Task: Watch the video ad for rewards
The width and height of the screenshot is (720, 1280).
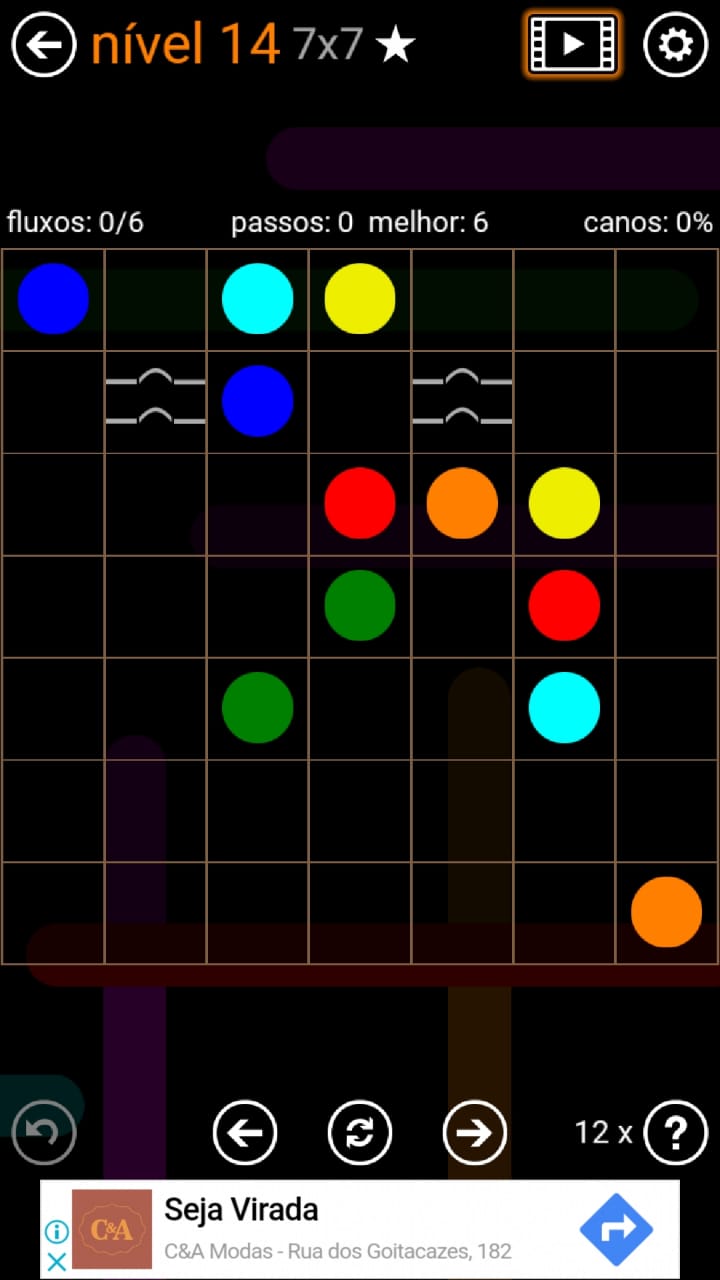Action: 572,45
